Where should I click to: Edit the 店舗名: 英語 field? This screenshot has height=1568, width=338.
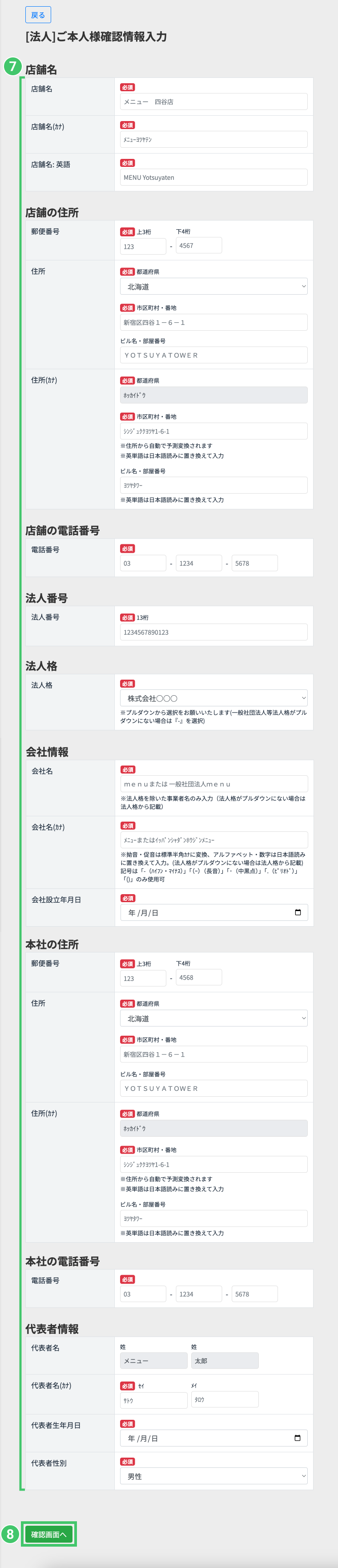(213, 178)
